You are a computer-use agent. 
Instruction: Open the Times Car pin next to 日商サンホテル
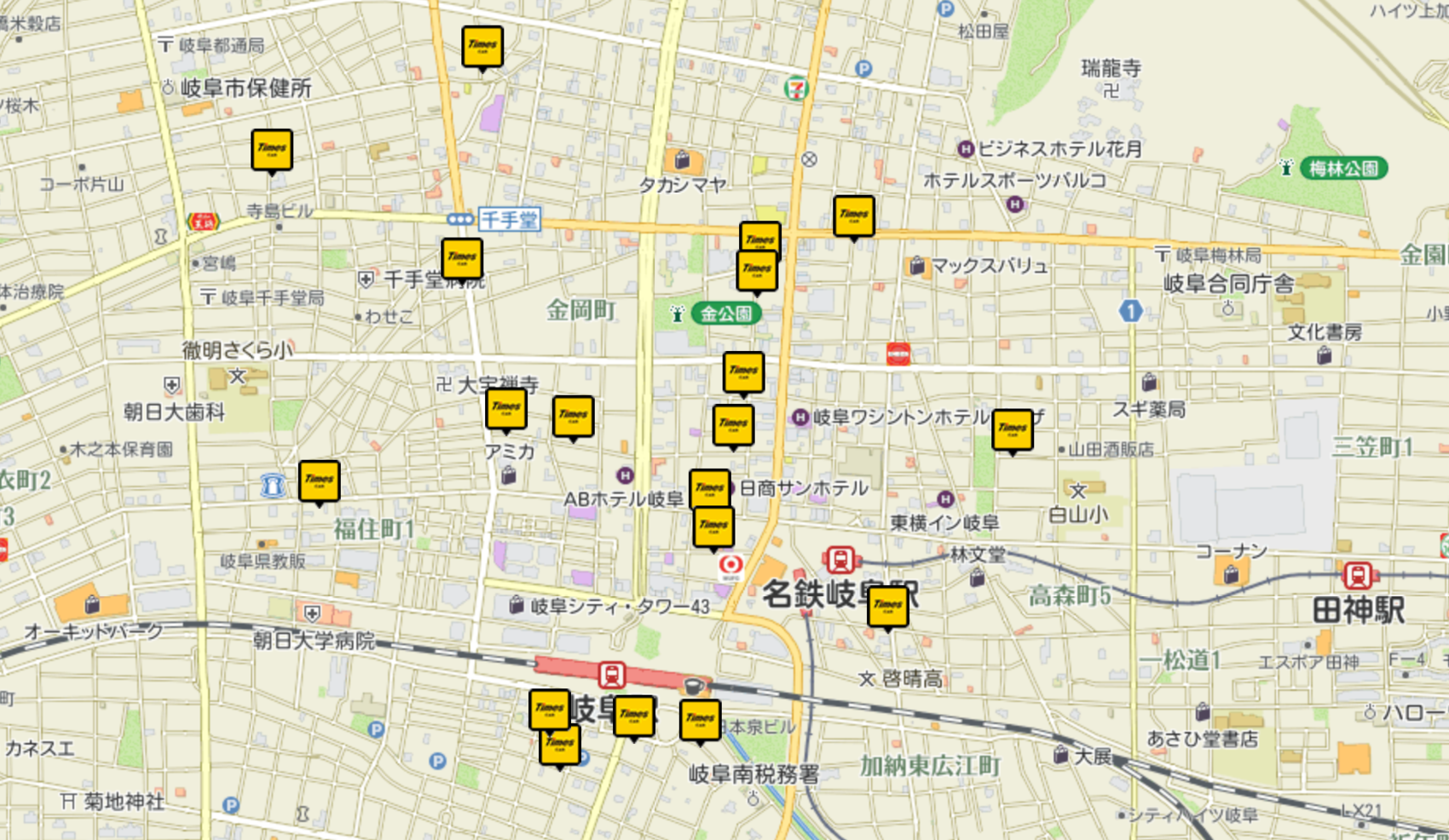point(709,489)
